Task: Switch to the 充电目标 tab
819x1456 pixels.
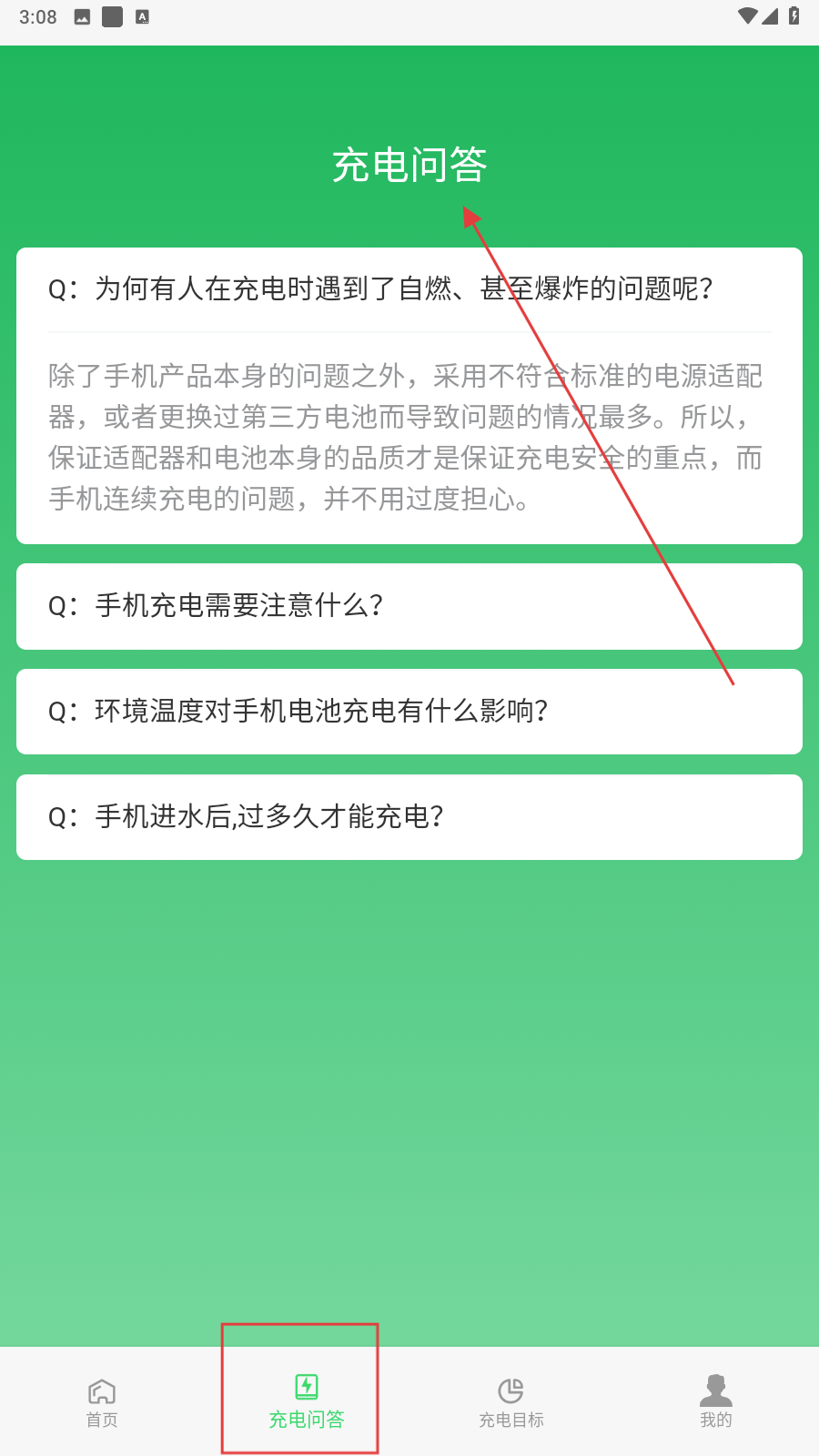Action: 511,1402
